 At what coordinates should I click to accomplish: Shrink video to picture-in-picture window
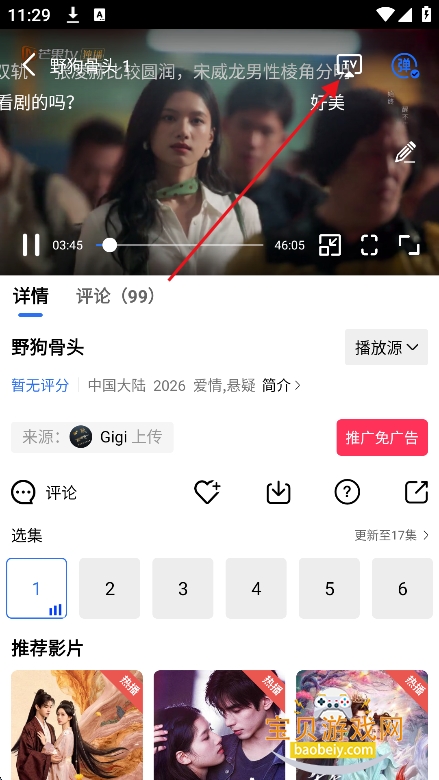tap(330, 245)
